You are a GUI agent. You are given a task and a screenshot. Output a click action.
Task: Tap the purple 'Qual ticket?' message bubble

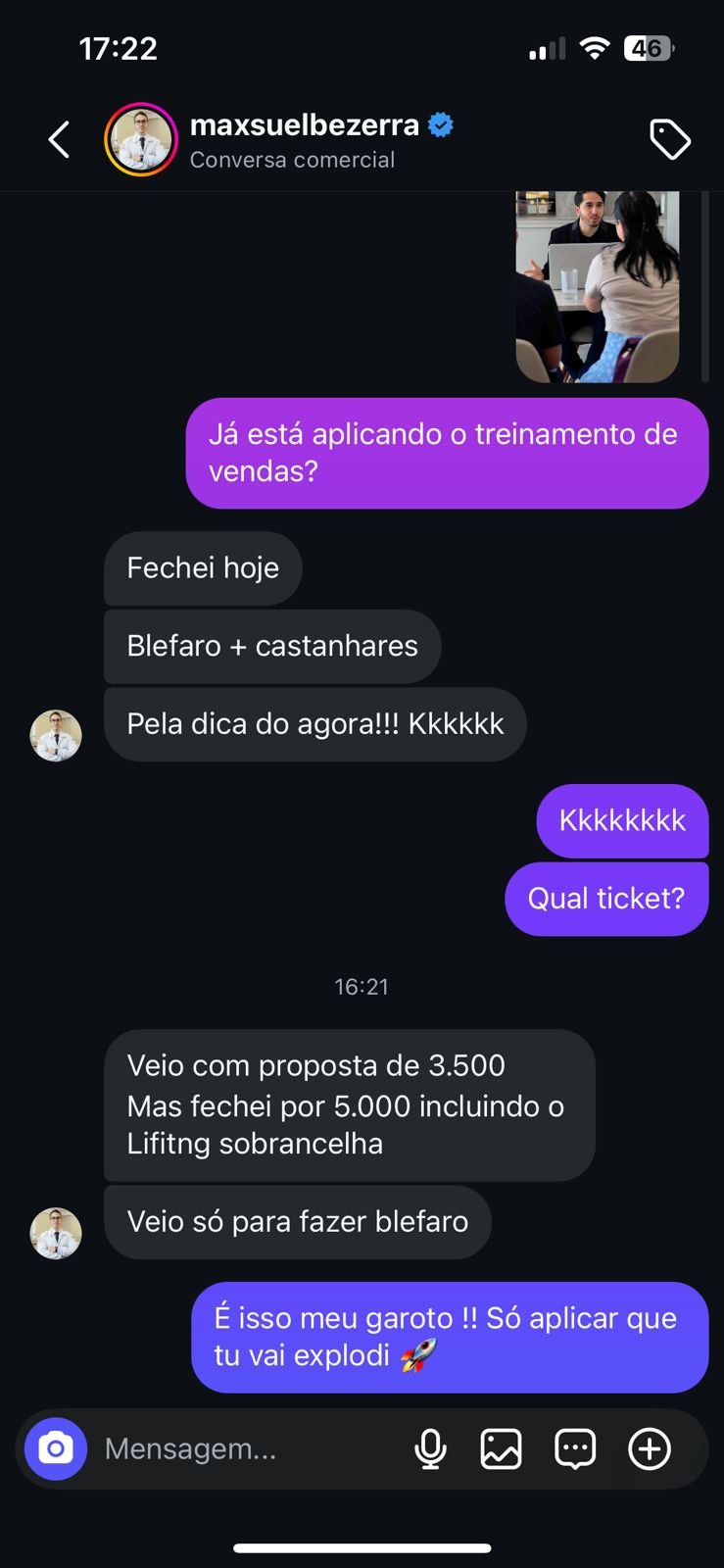pos(607,898)
